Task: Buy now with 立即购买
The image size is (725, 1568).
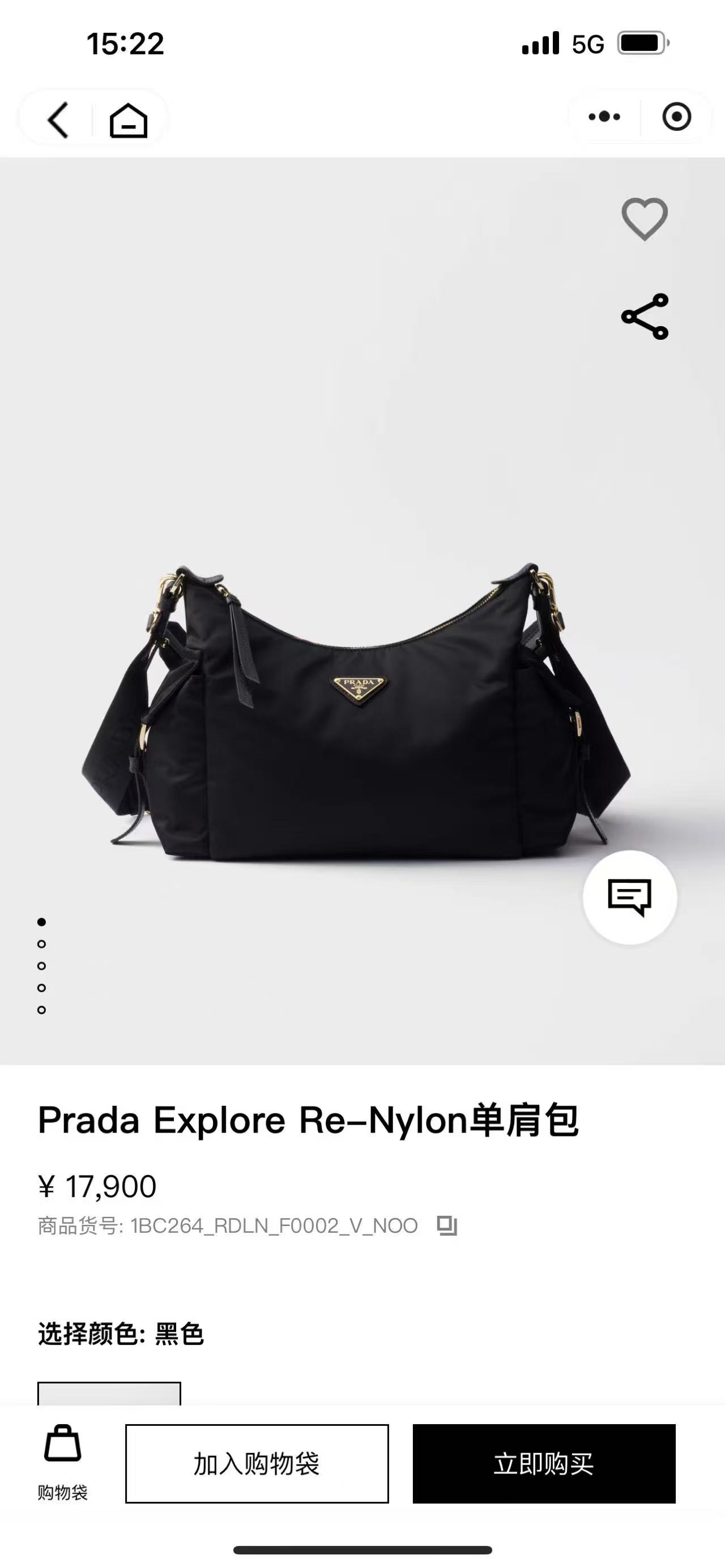Action: [544, 1463]
